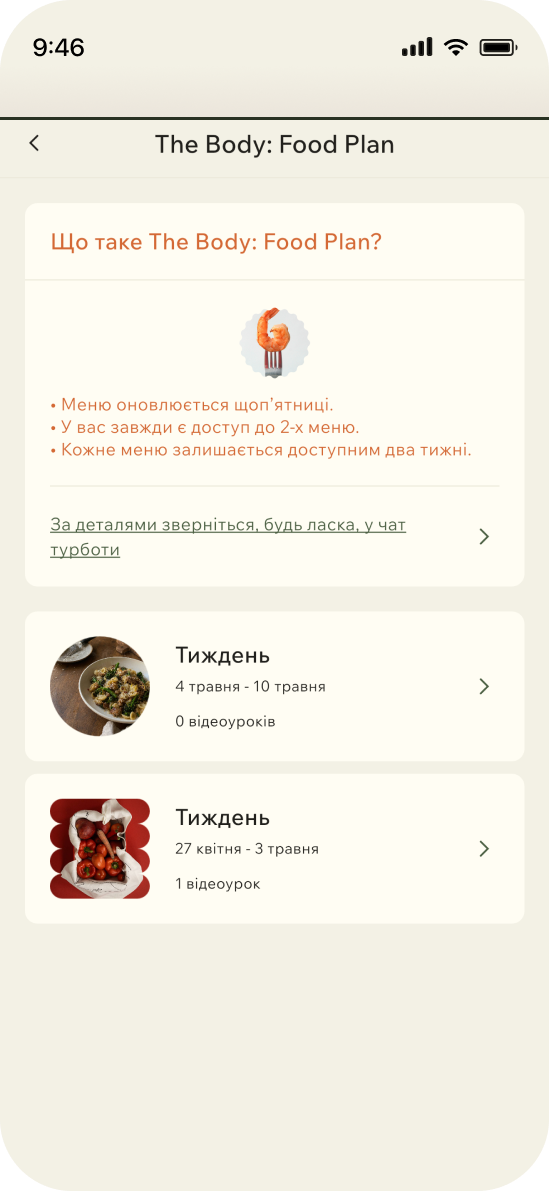The height and width of the screenshot is (1191, 549).
Task: Go back using the header arrow
Action: [34, 144]
